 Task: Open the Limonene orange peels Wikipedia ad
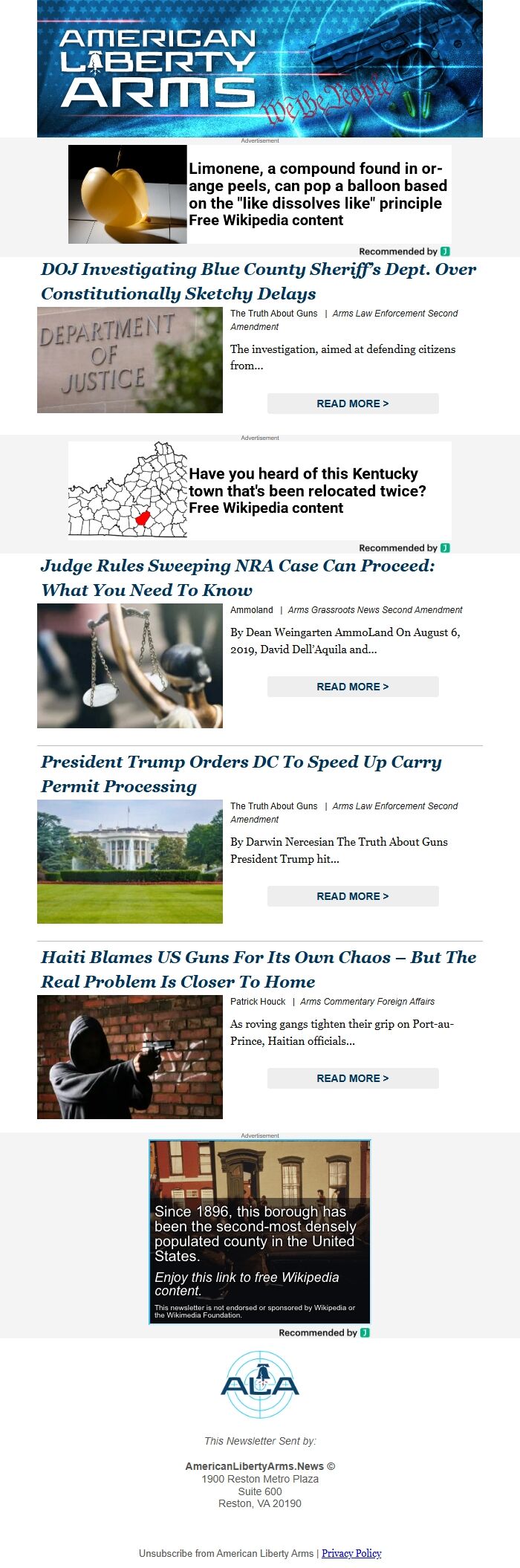click(x=259, y=194)
